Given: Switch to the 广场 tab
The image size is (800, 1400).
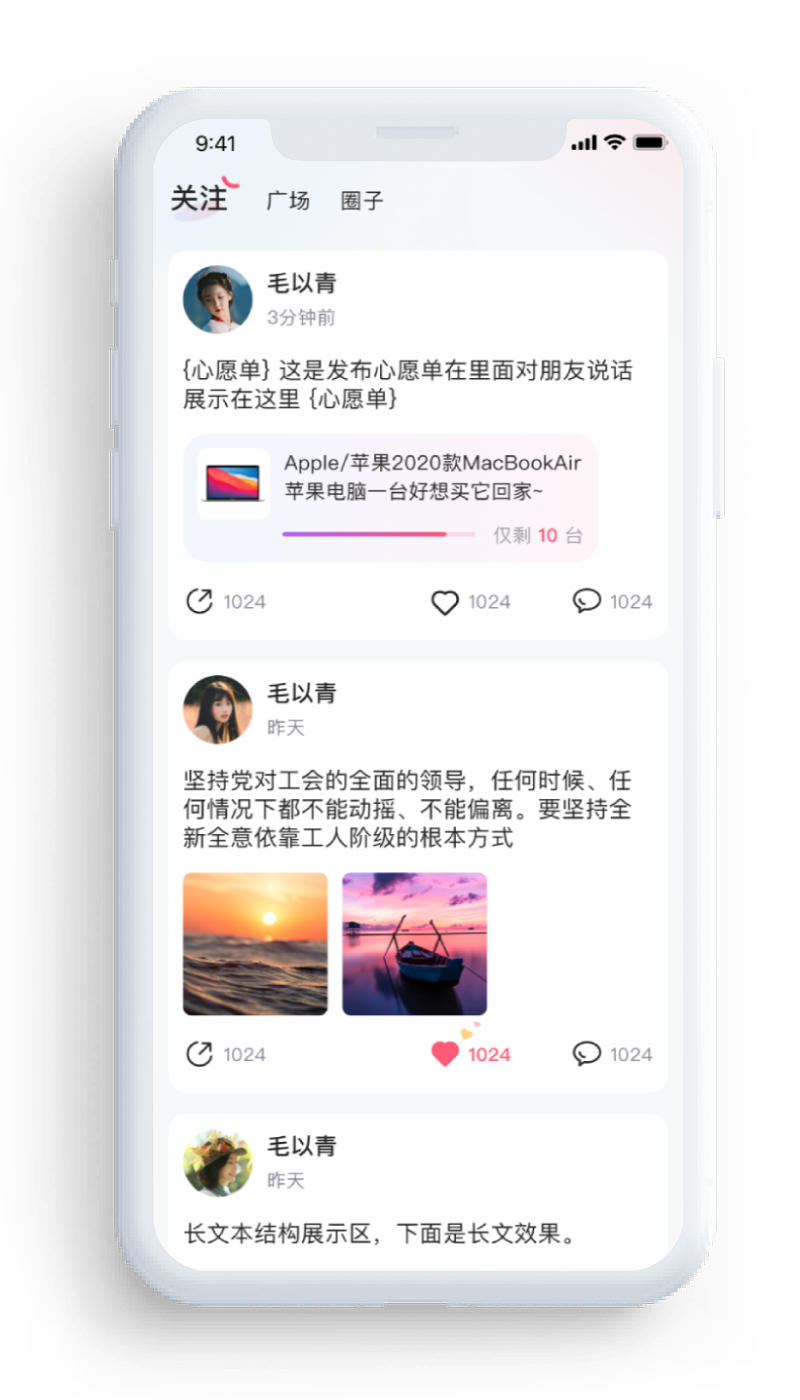Looking at the screenshot, I should 288,200.
